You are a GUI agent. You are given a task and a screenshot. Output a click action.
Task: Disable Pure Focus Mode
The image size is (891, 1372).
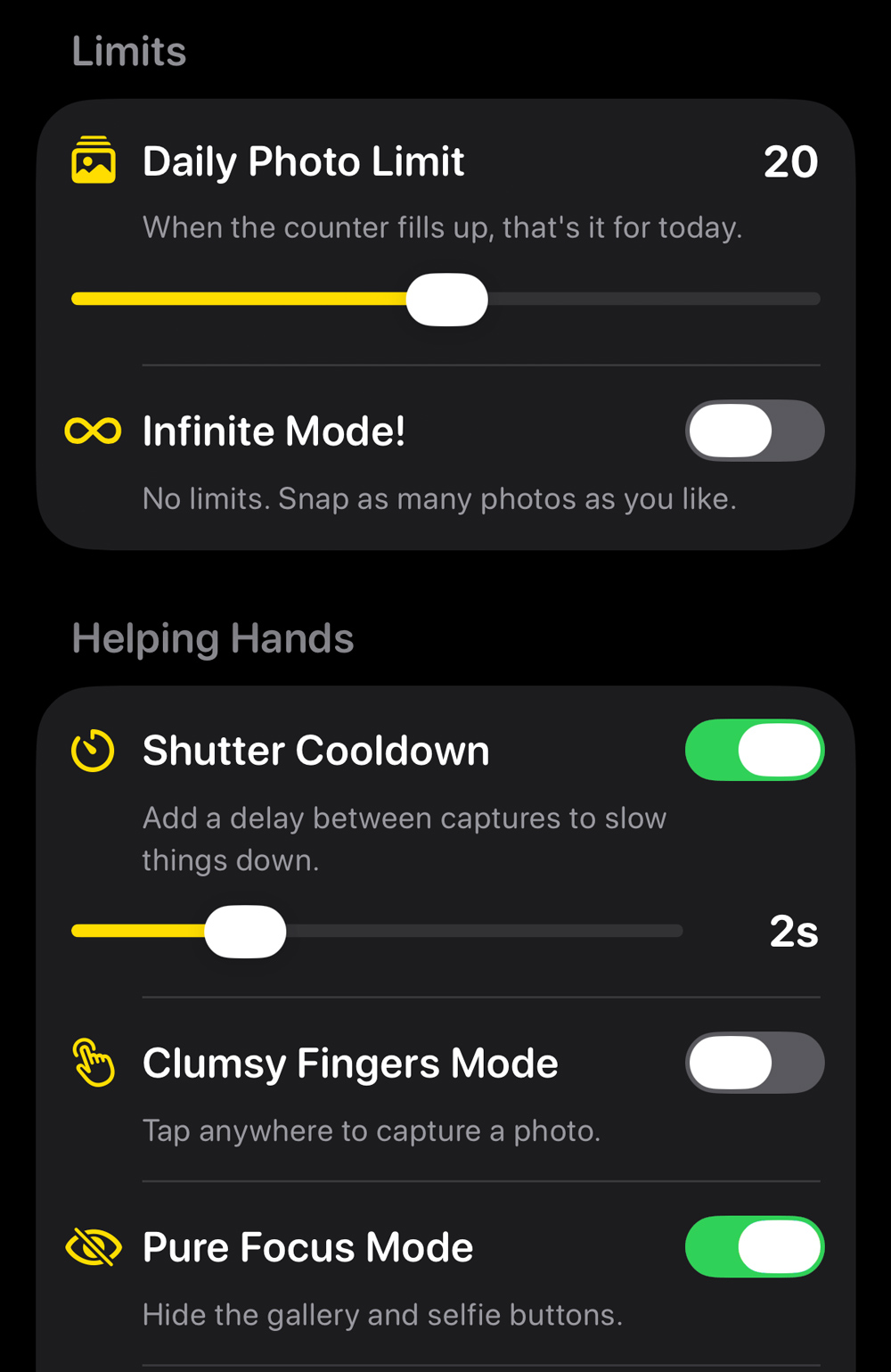(x=754, y=1247)
